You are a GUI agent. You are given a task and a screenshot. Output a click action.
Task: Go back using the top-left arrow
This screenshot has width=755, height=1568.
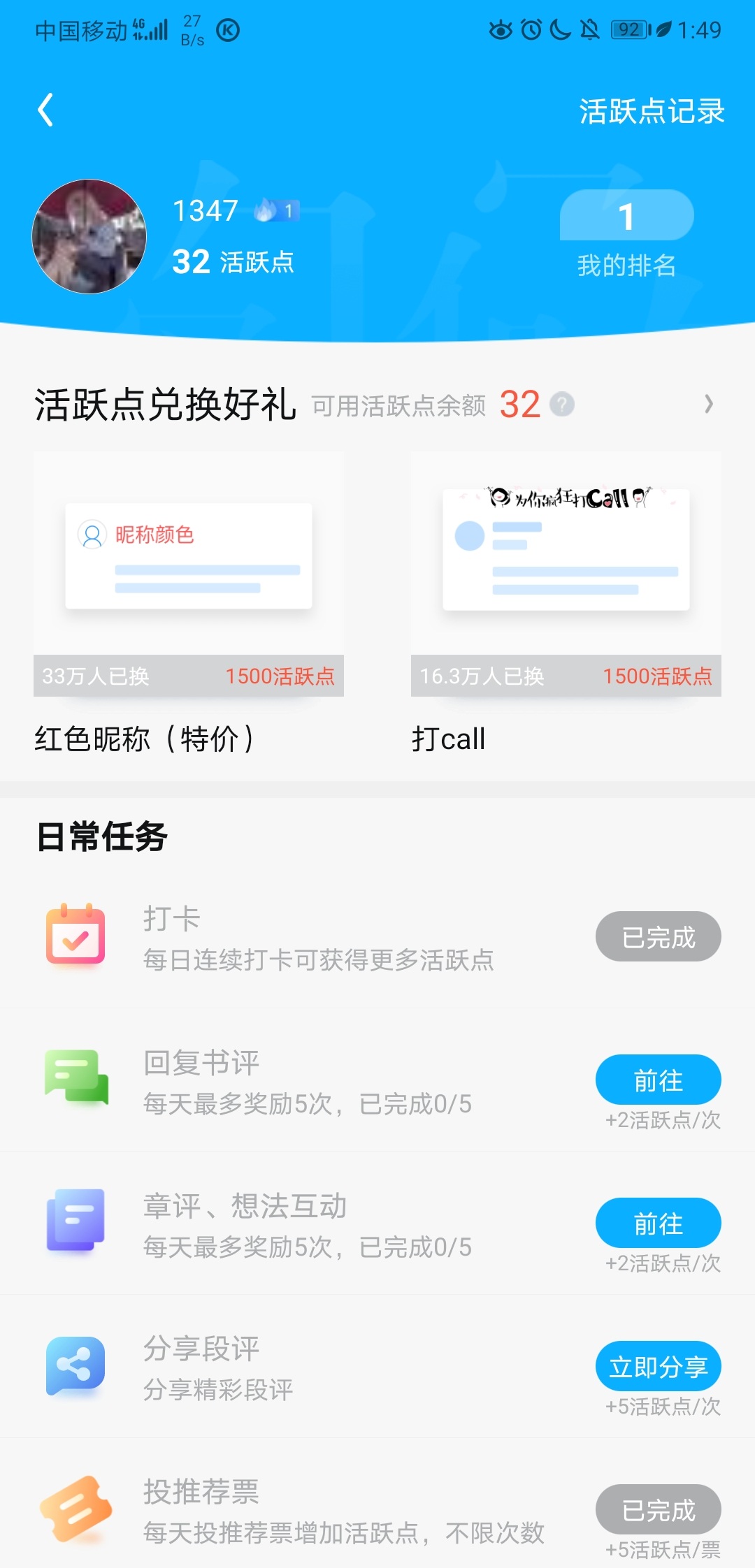click(x=45, y=110)
